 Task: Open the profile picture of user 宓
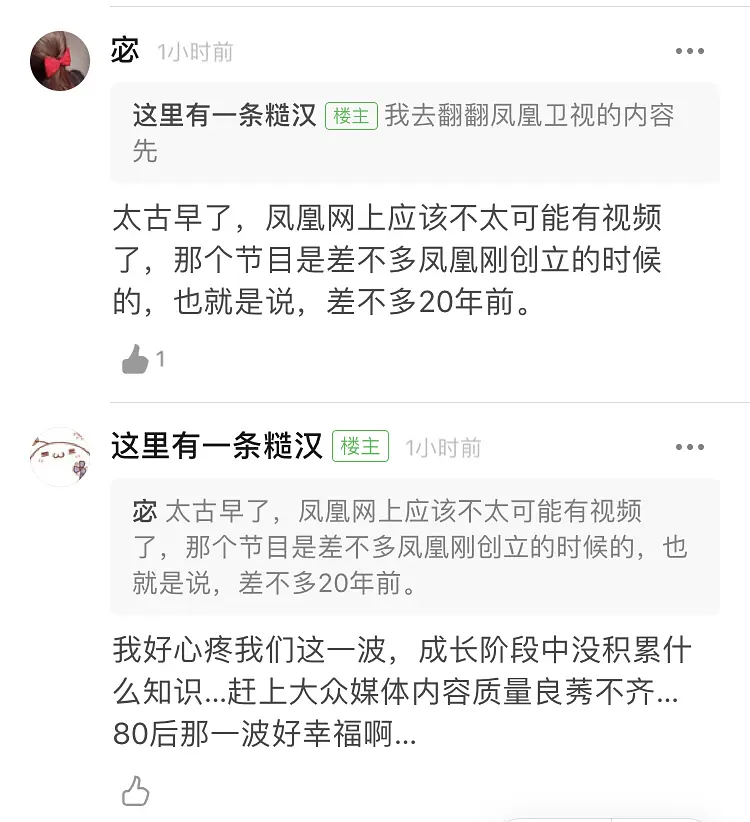(61, 60)
